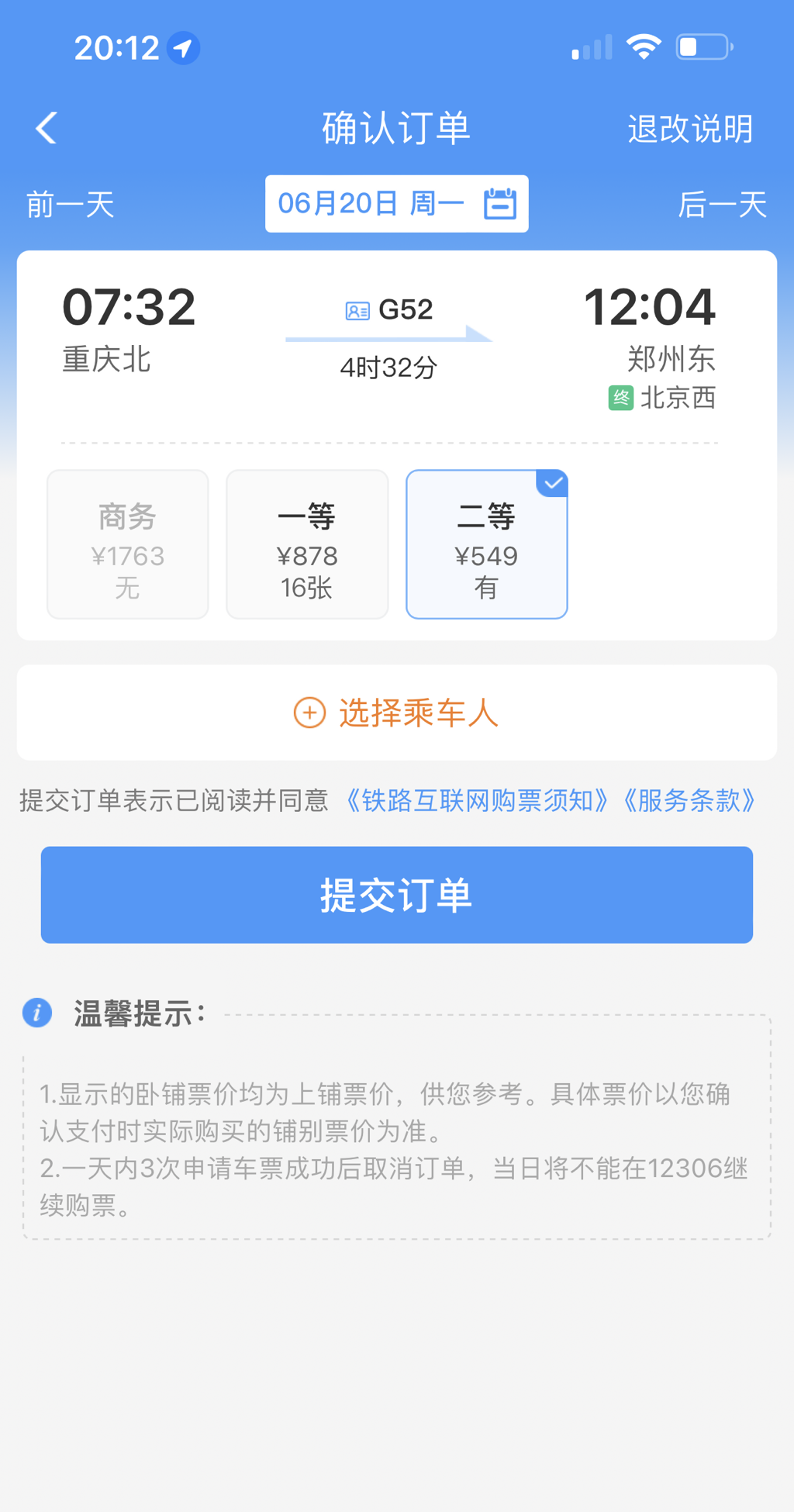This screenshot has height=1512, width=794.
Task: Switch to the next day via 后一天
Action: [723, 204]
